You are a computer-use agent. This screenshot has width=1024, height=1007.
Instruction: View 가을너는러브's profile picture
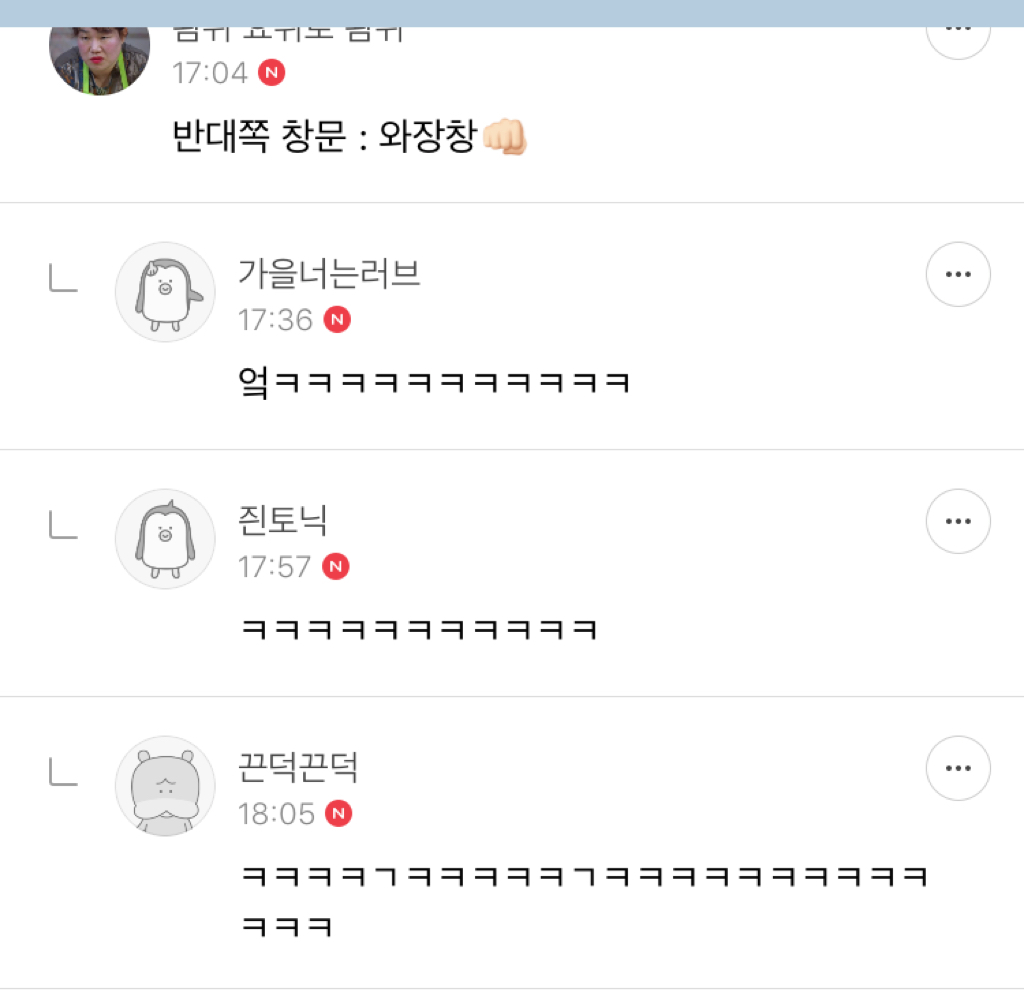click(x=165, y=291)
